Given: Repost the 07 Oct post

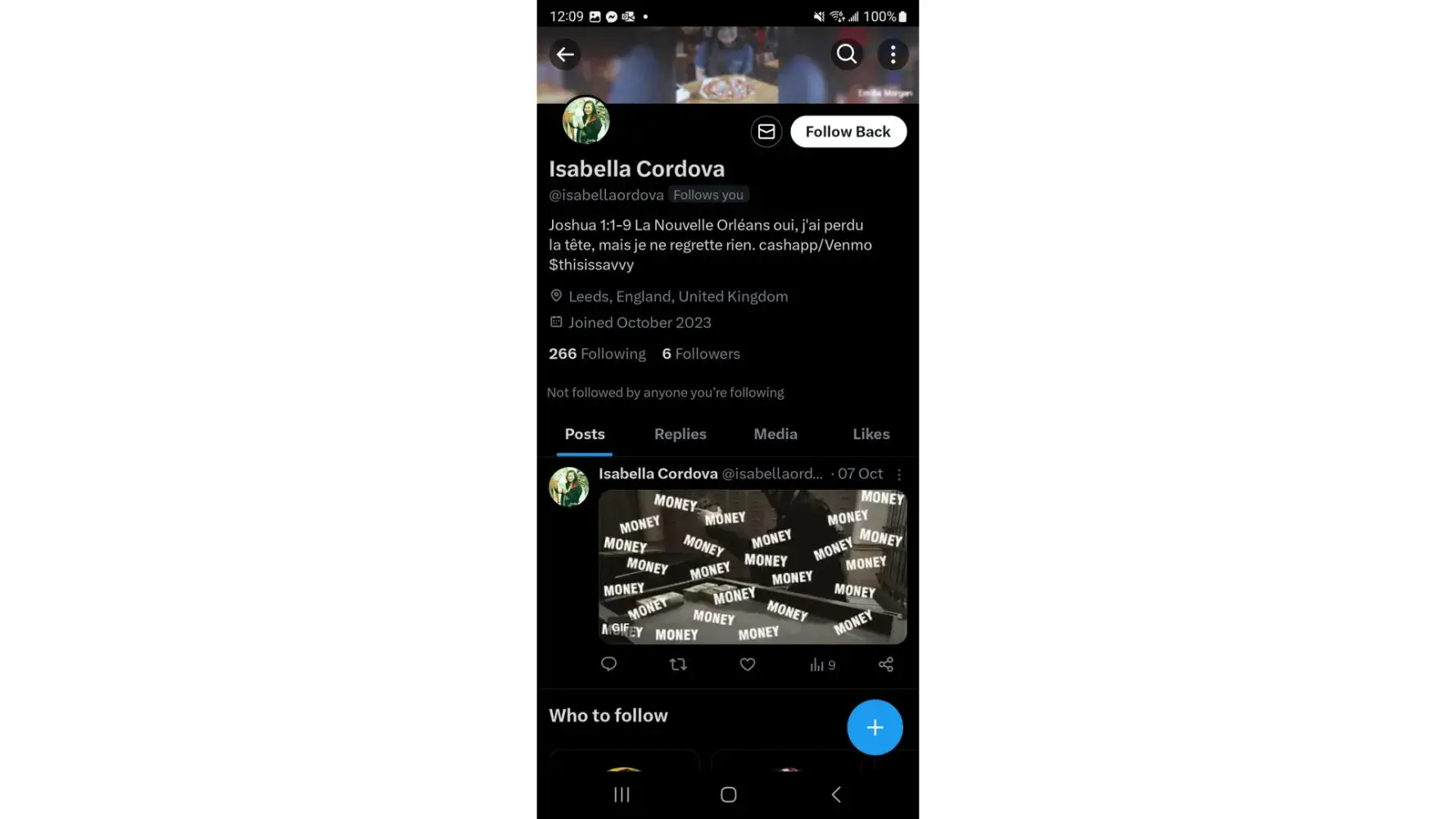Looking at the screenshot, I should click(x=678, y=664).
